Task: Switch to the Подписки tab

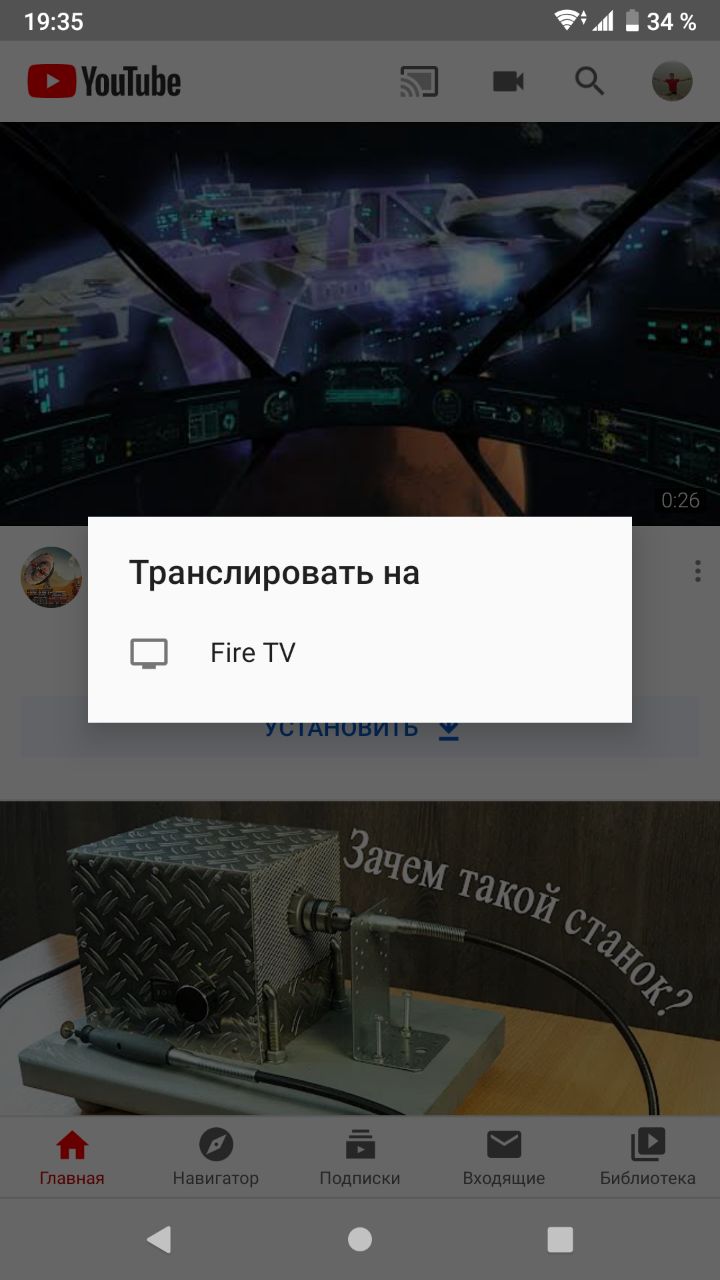Action: [x=360, y=1158]
